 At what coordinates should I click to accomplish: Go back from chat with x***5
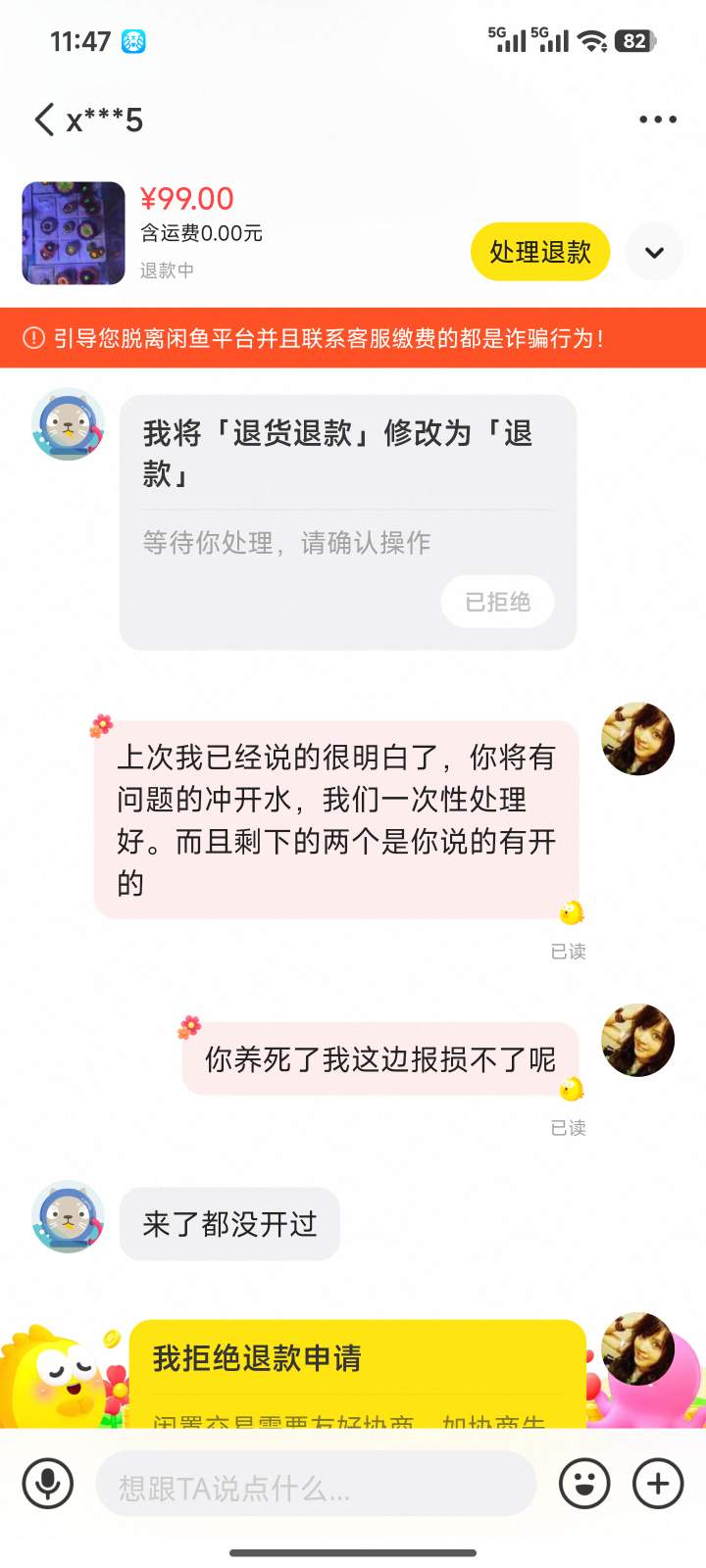coord(44,120)
